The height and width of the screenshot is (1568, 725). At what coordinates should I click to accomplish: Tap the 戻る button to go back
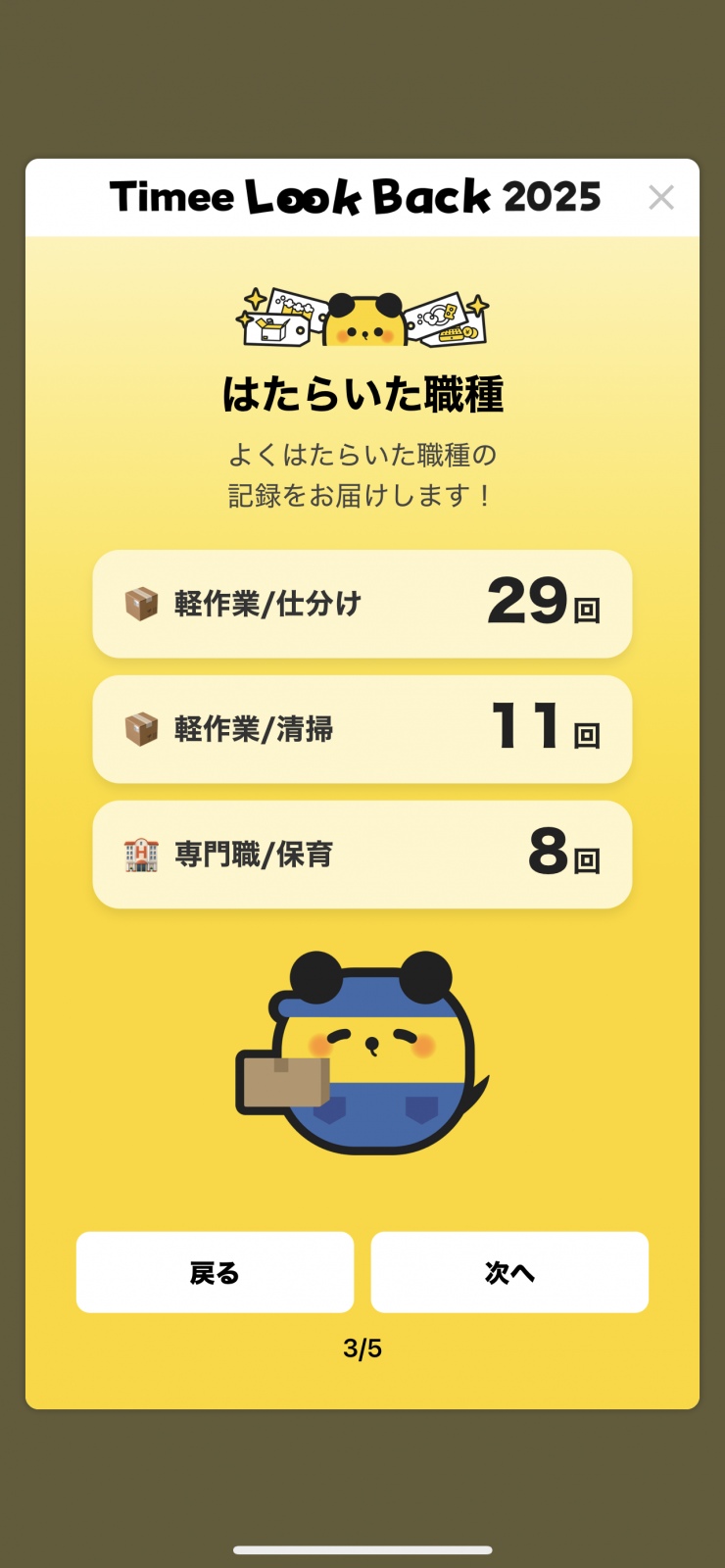point(215,1272)
